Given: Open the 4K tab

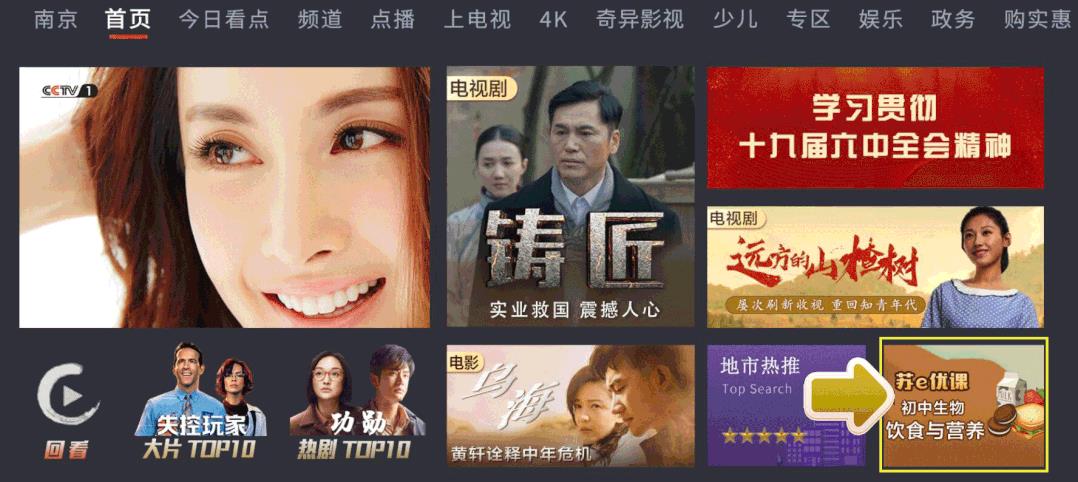Looking at the screenshot, I should pos(553,19).
